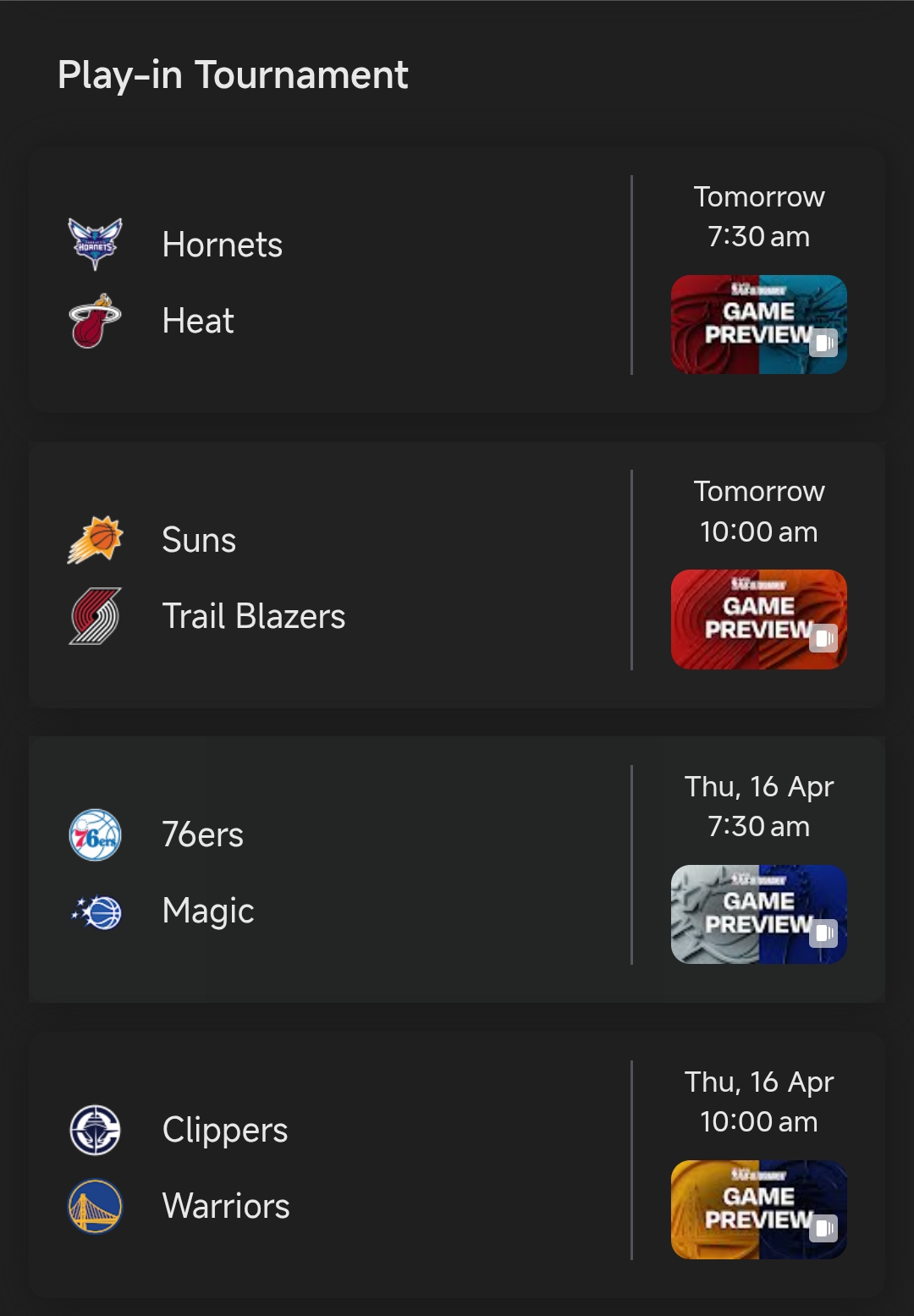Screen dimensions: 914x1316
Task: View the 76ers vs Magic game preview
Action: [x=758, y=914]
